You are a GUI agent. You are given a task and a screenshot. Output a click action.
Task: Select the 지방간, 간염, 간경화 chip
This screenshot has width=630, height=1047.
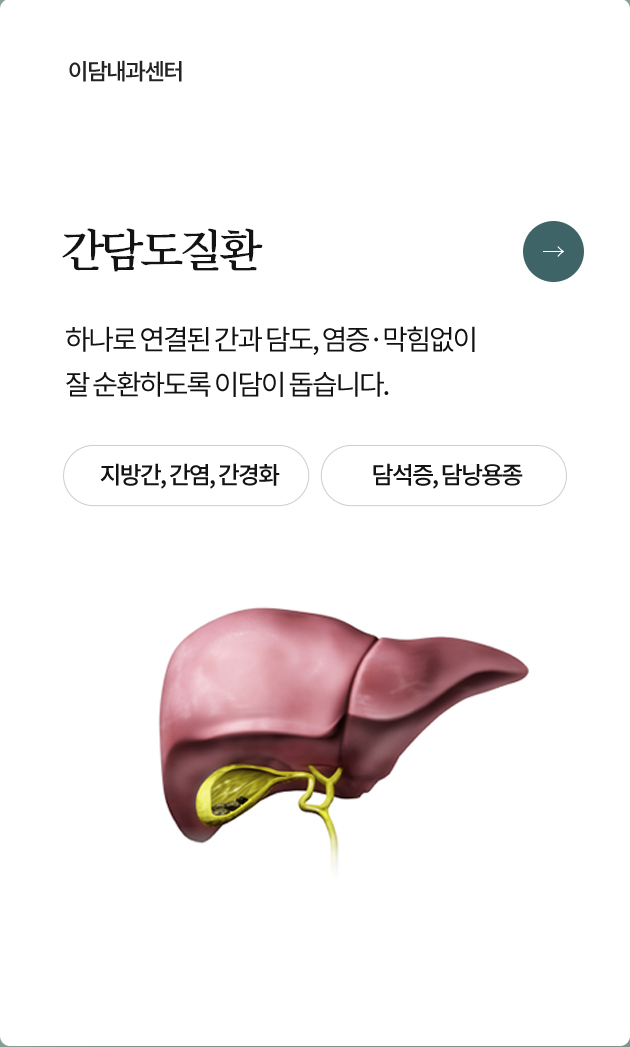[186, 475]
